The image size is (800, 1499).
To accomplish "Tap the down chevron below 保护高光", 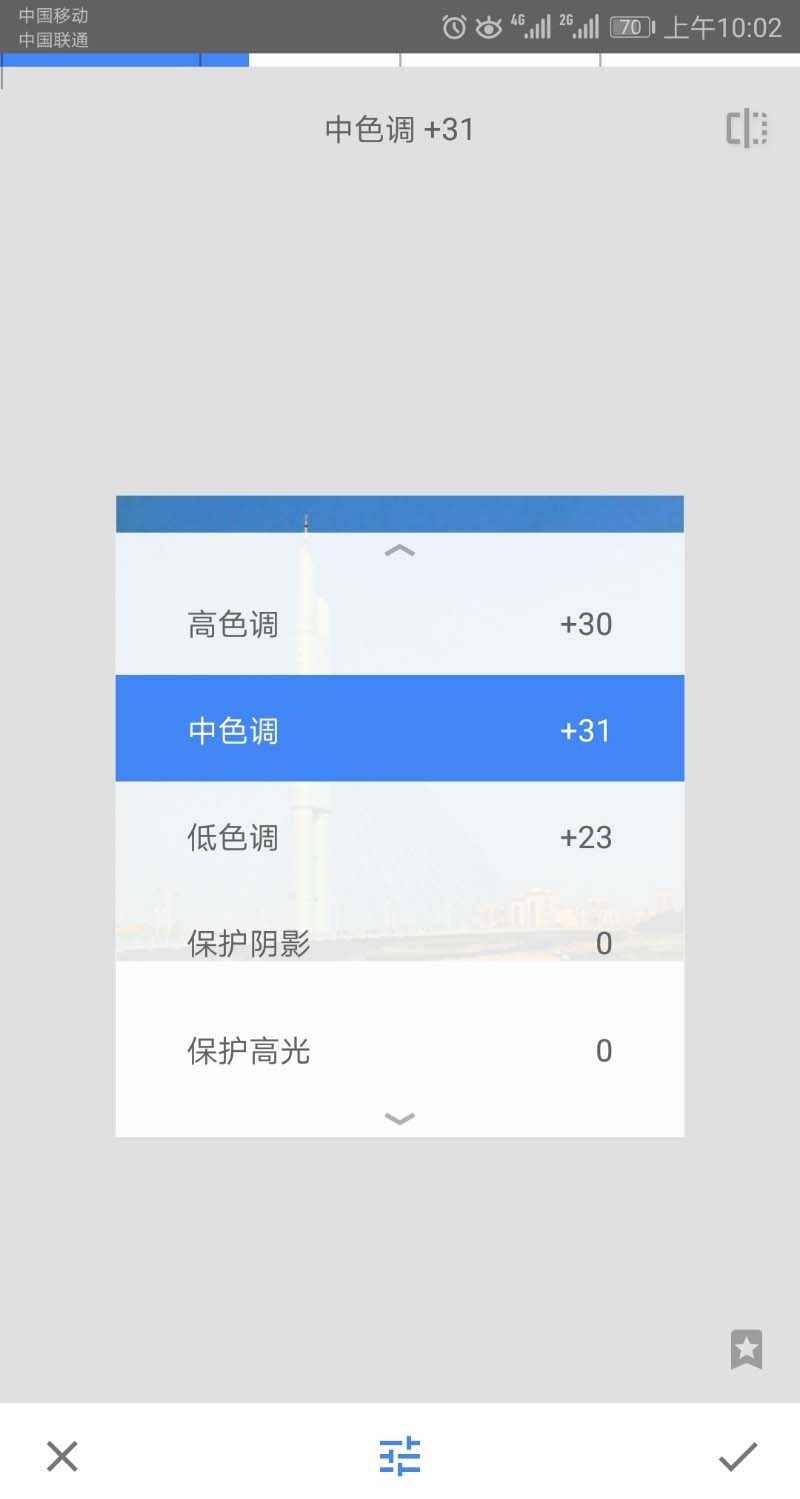I will [400, 1118].
